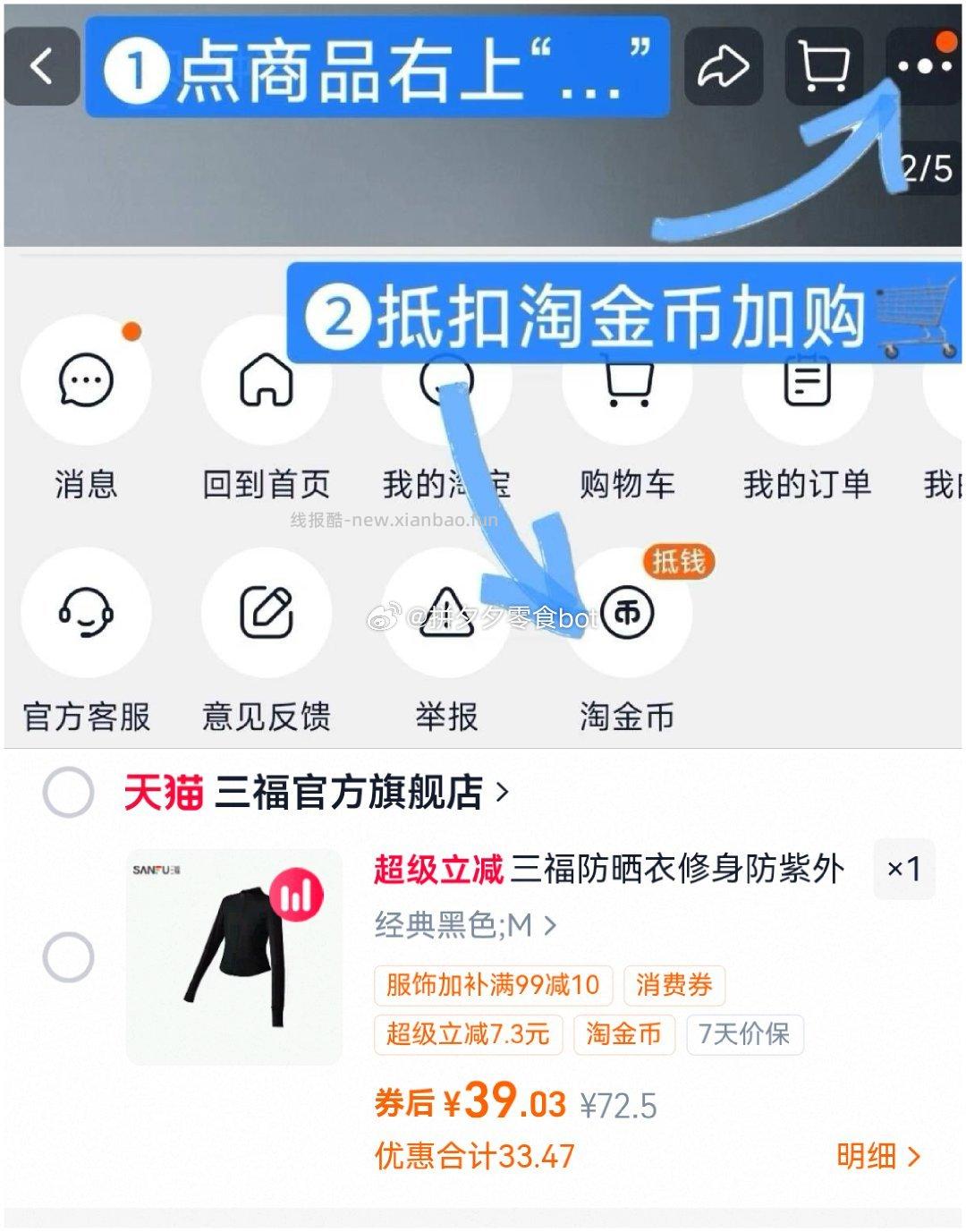Viewport: 966px width, 1232px height.
Task: Contact 官方客服 customer service
Action: (85, 613)
